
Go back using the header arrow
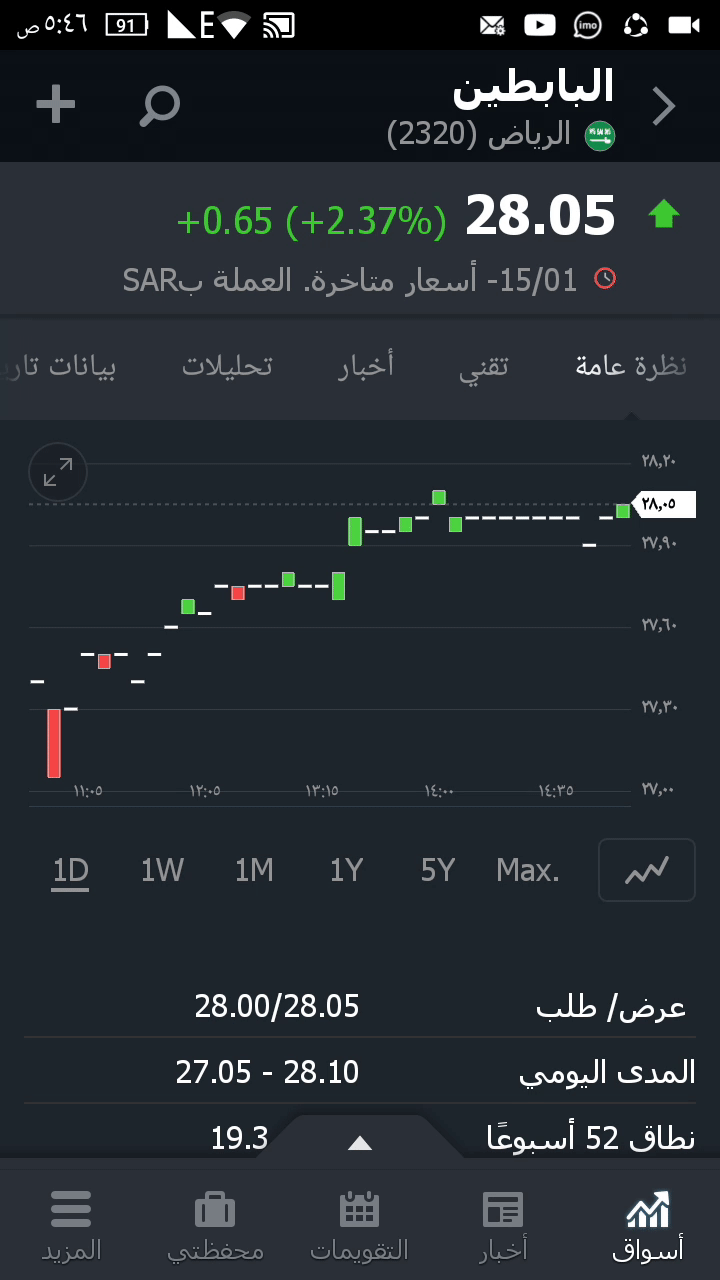coord(664,106)
